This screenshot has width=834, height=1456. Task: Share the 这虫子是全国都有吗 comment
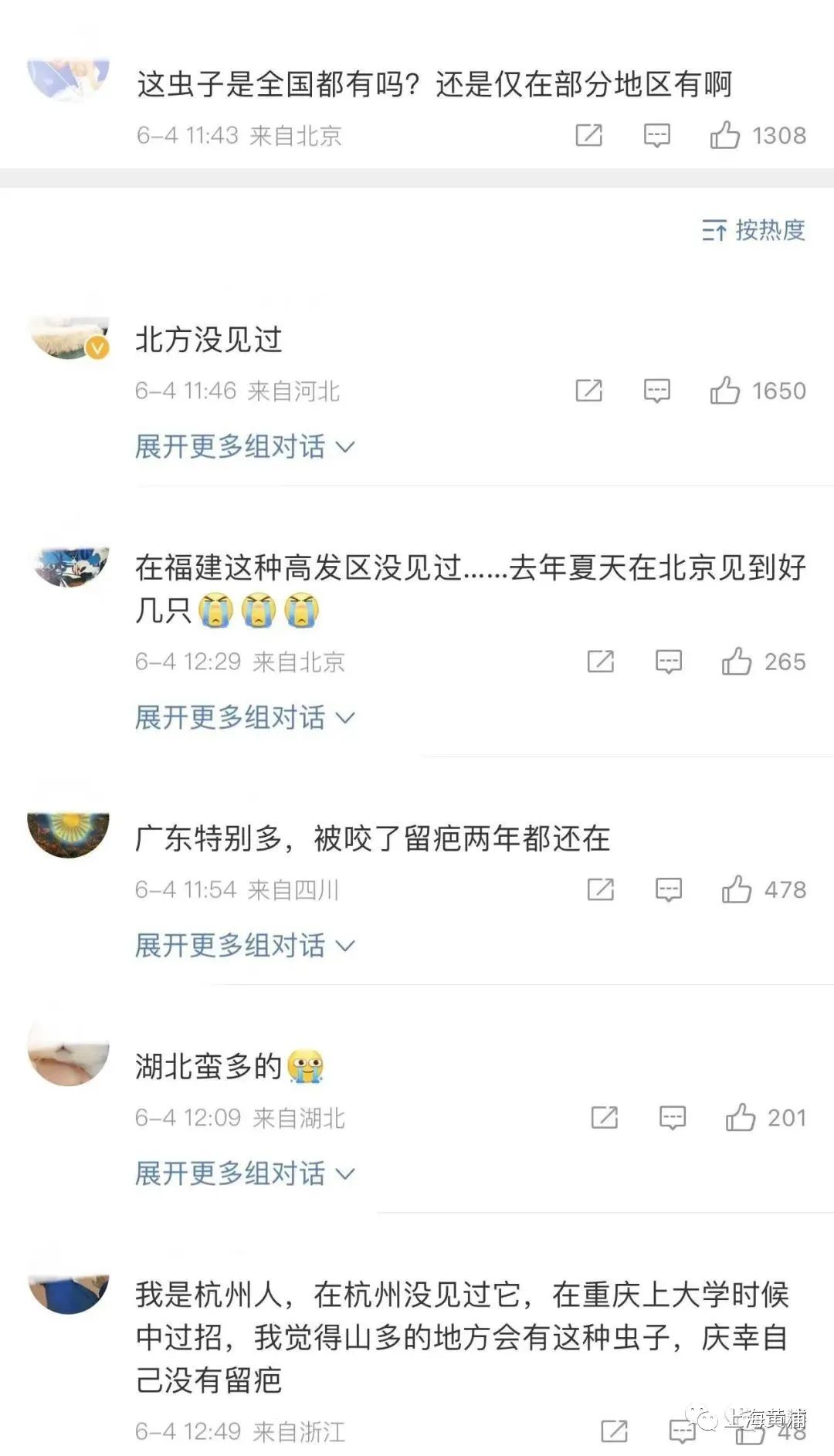[x=588, y=135]
